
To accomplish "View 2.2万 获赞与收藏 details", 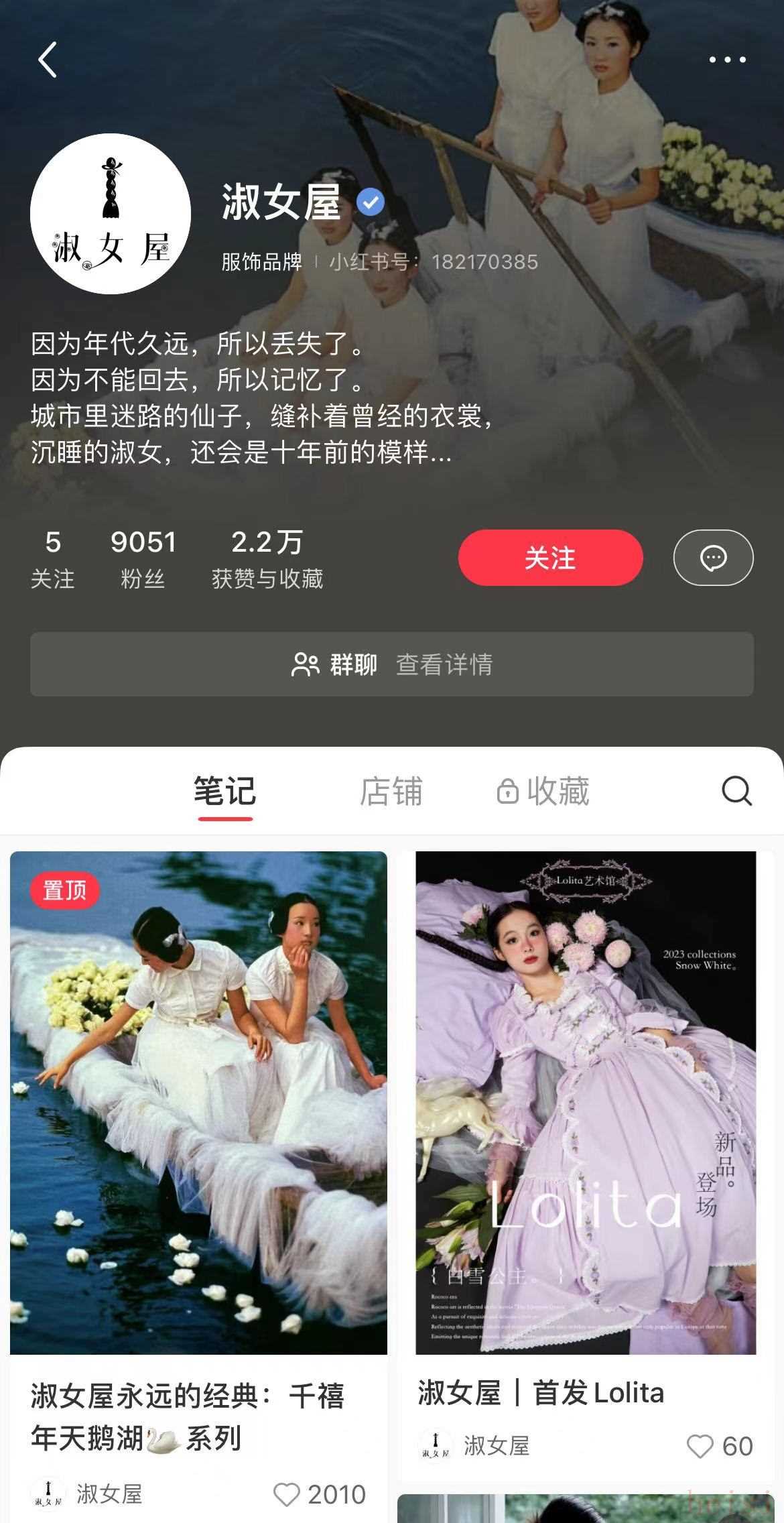I will pyautogui.click(x=267, y=559).
